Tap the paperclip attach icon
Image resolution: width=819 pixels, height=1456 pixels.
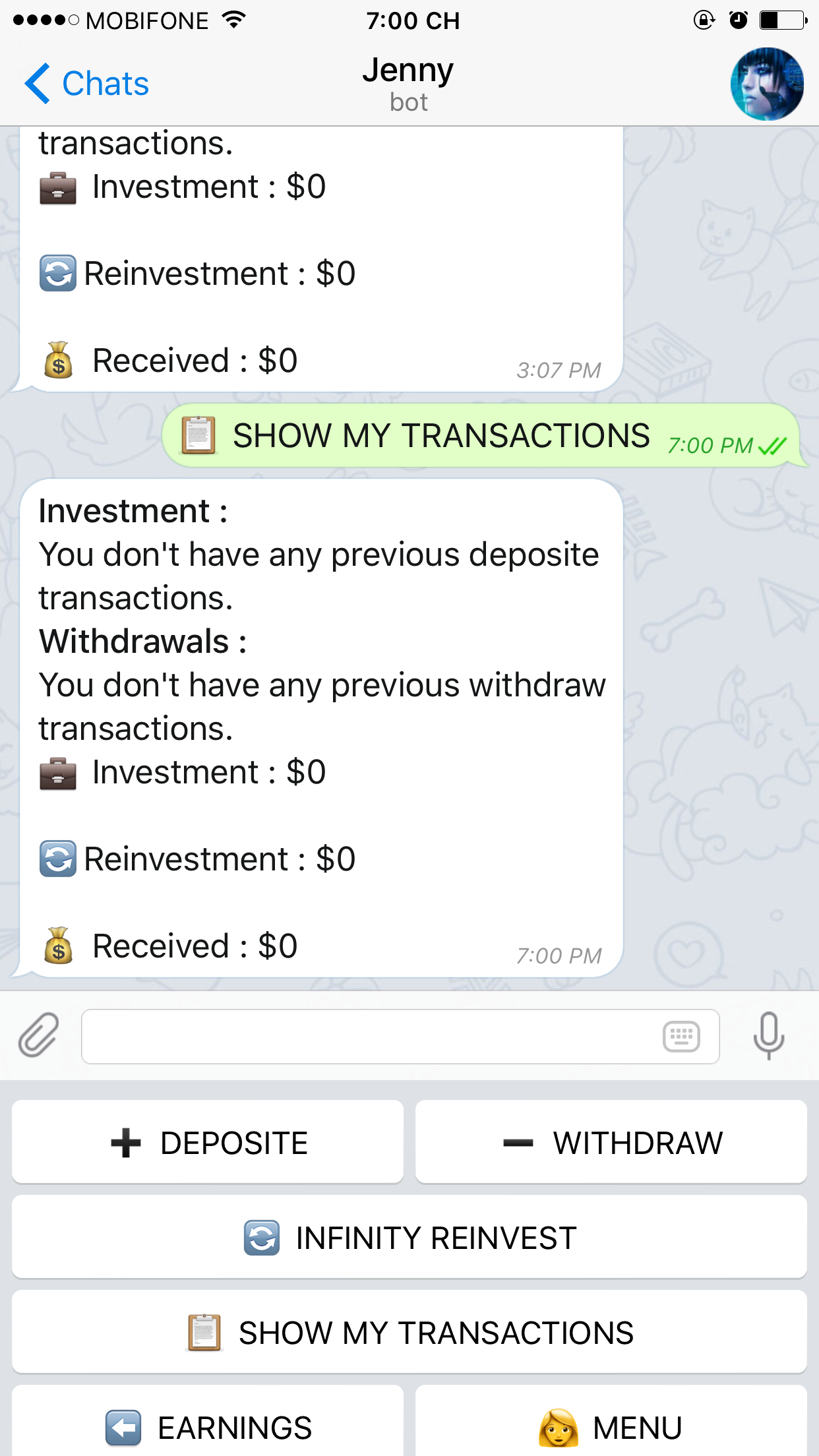[x=38, y=1035]
